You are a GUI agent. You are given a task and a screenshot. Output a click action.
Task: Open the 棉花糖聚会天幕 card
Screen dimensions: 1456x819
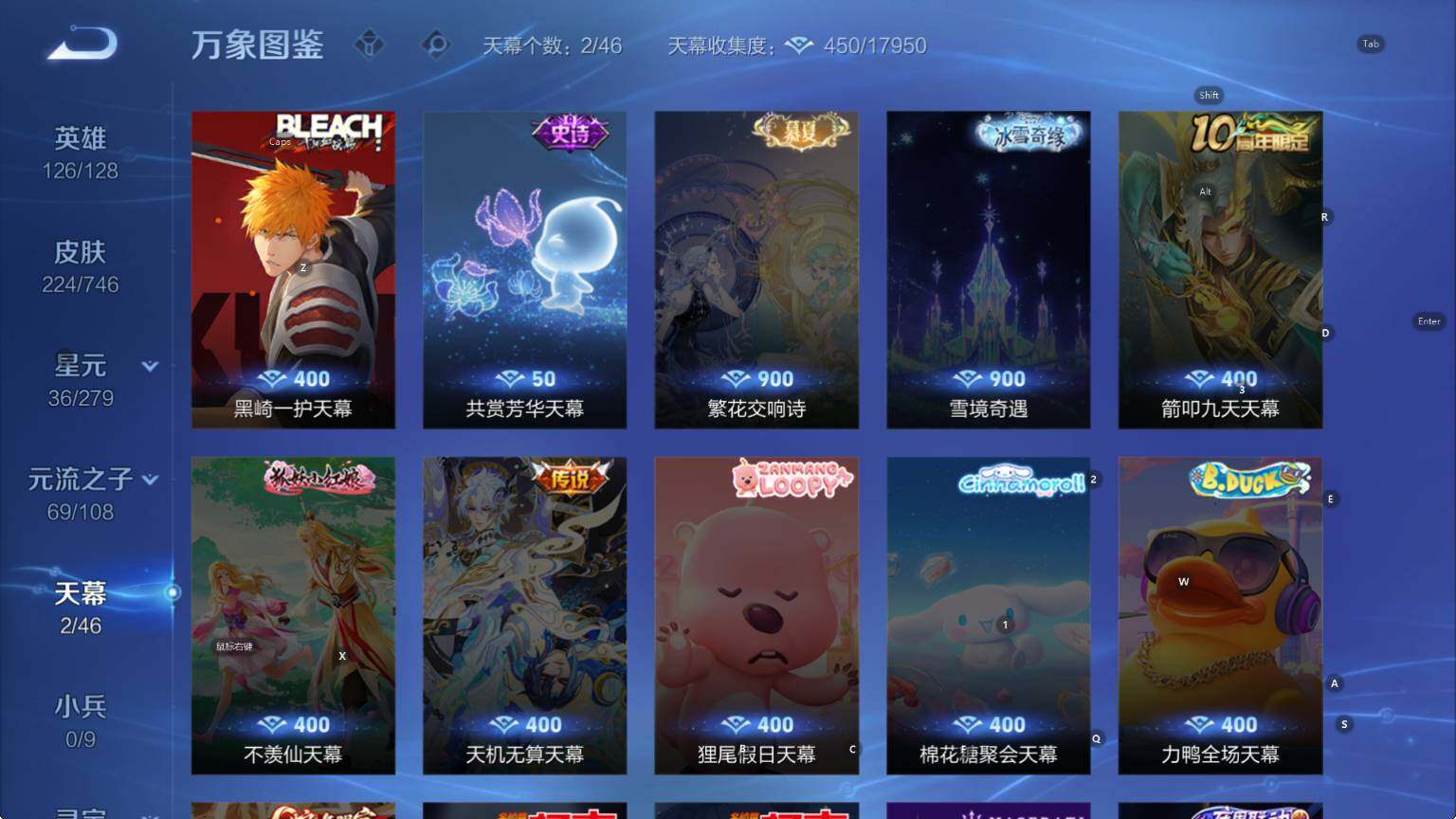point(988,616)
